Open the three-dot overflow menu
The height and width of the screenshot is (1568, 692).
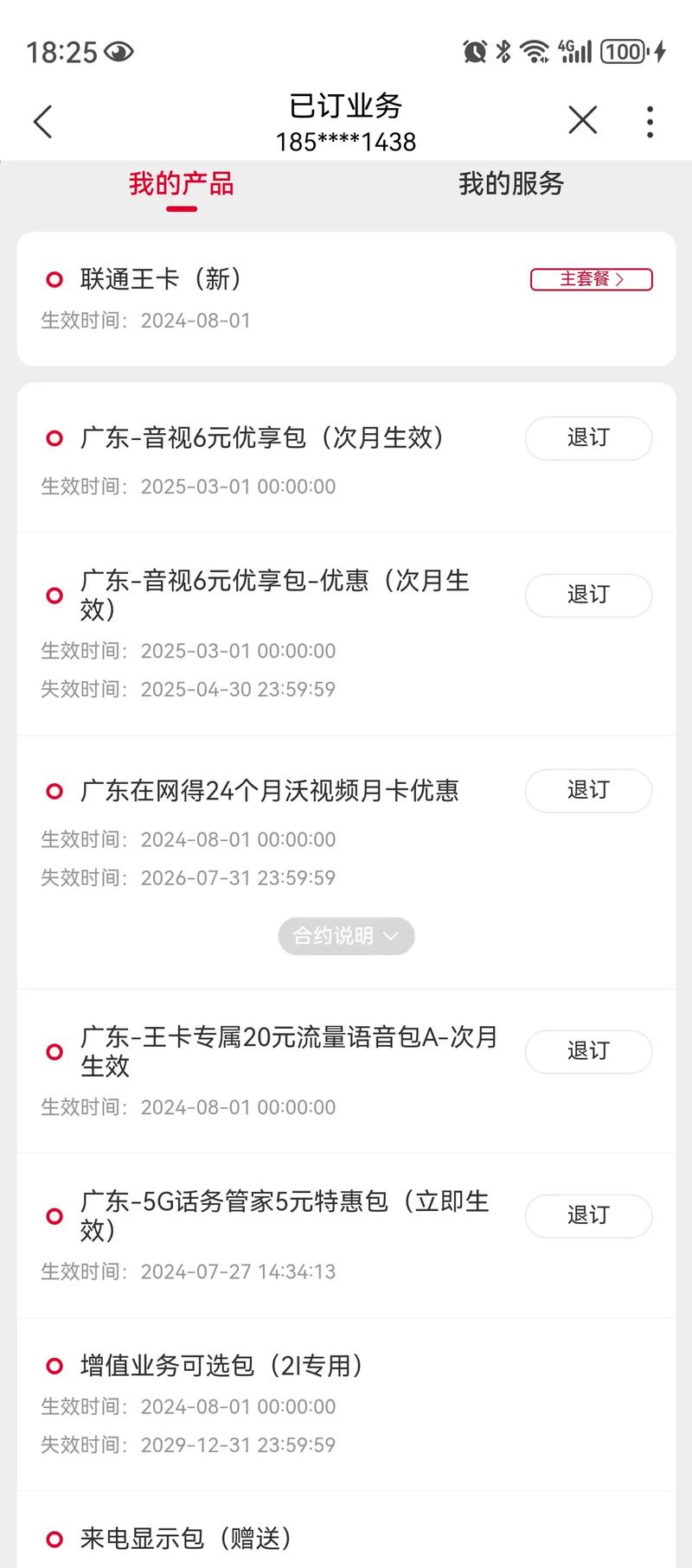point(650,122)
